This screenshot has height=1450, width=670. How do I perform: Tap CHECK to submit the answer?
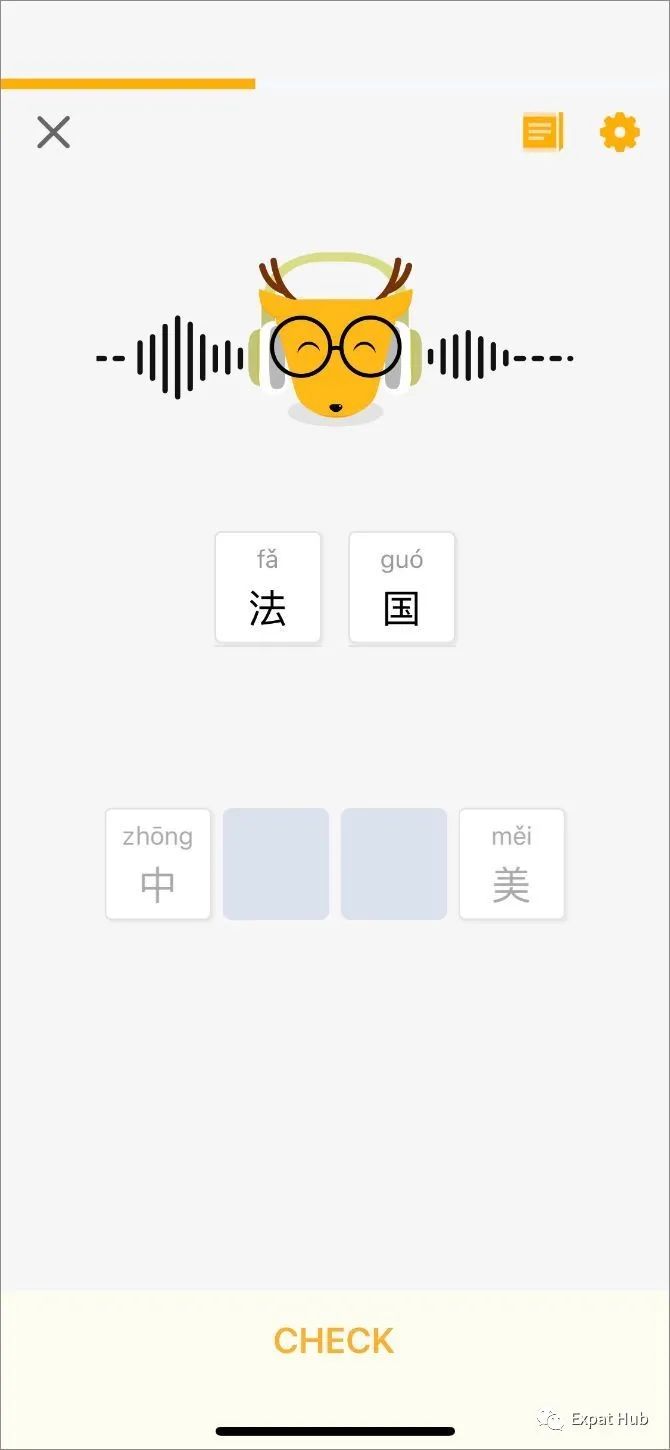point(335,1341)
